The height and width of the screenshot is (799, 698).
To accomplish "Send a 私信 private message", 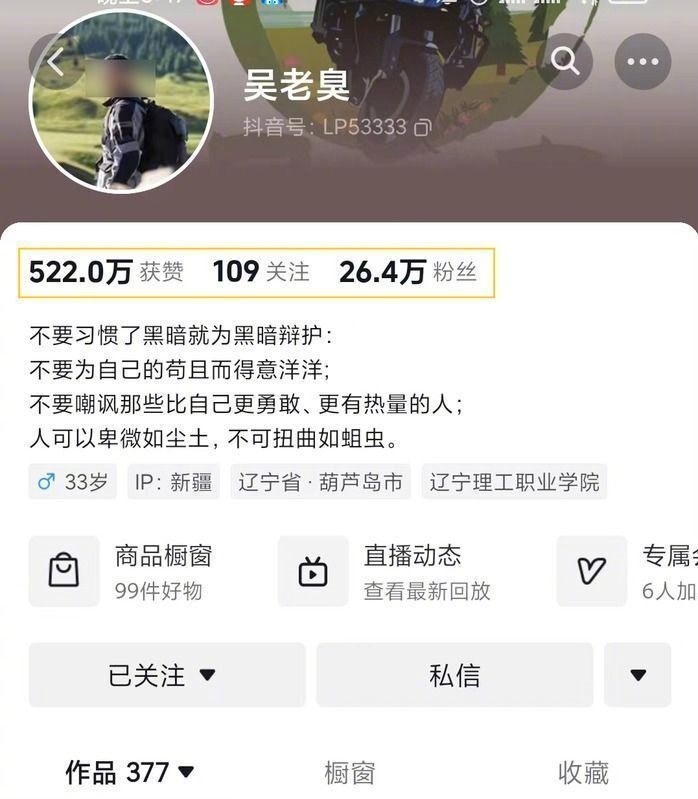I will (454, 675).
